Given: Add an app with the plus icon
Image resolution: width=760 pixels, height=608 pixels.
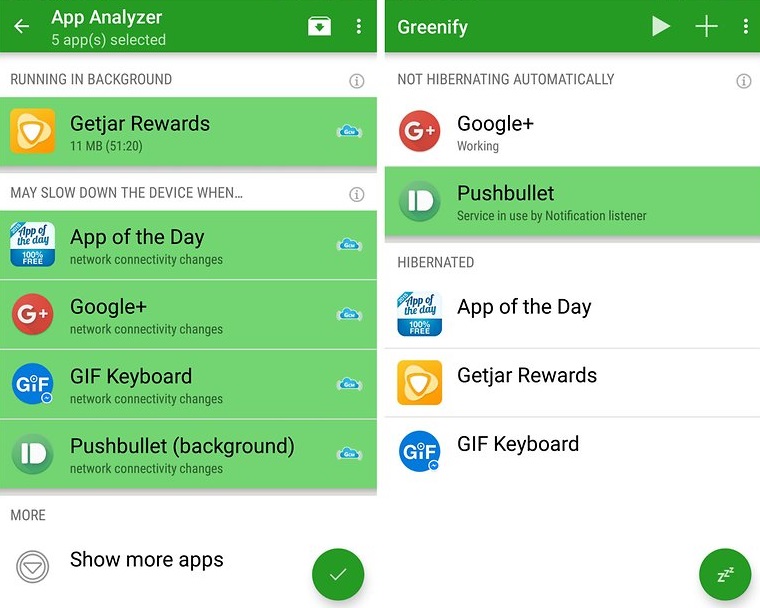Looking at the screenshot, I should click(x=706, y=27).
